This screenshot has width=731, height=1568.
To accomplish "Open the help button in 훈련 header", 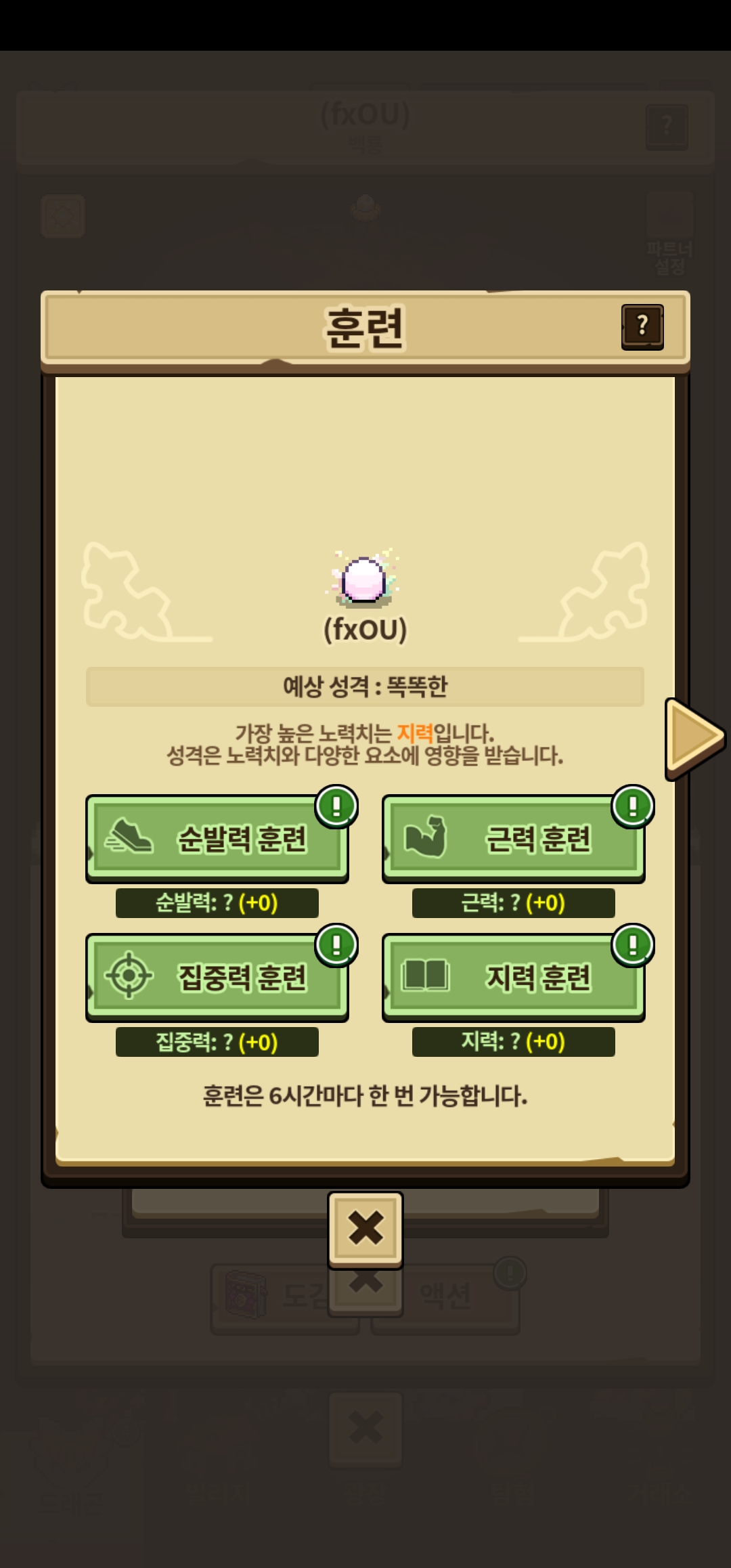I will (x=642, y=327).
